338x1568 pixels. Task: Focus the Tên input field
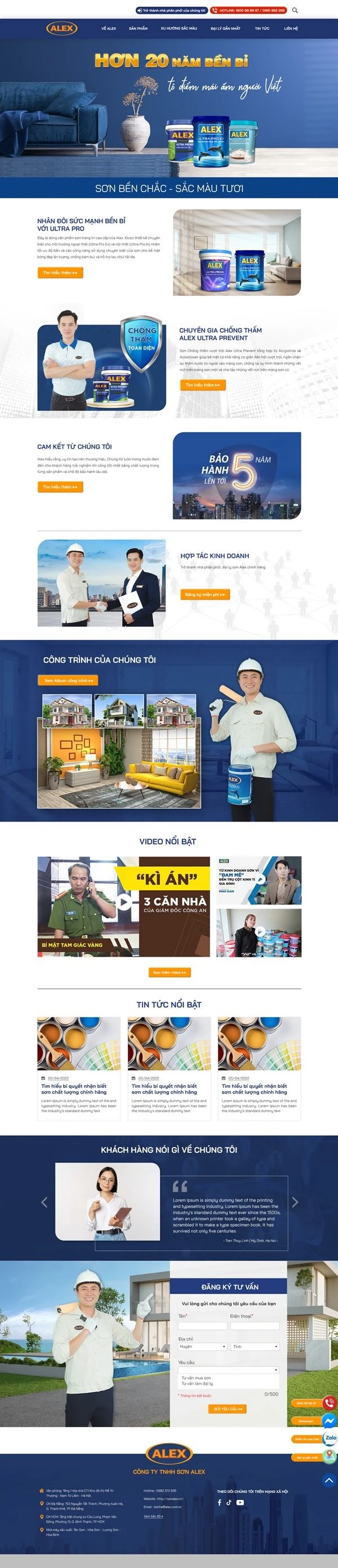[202, 1325]
